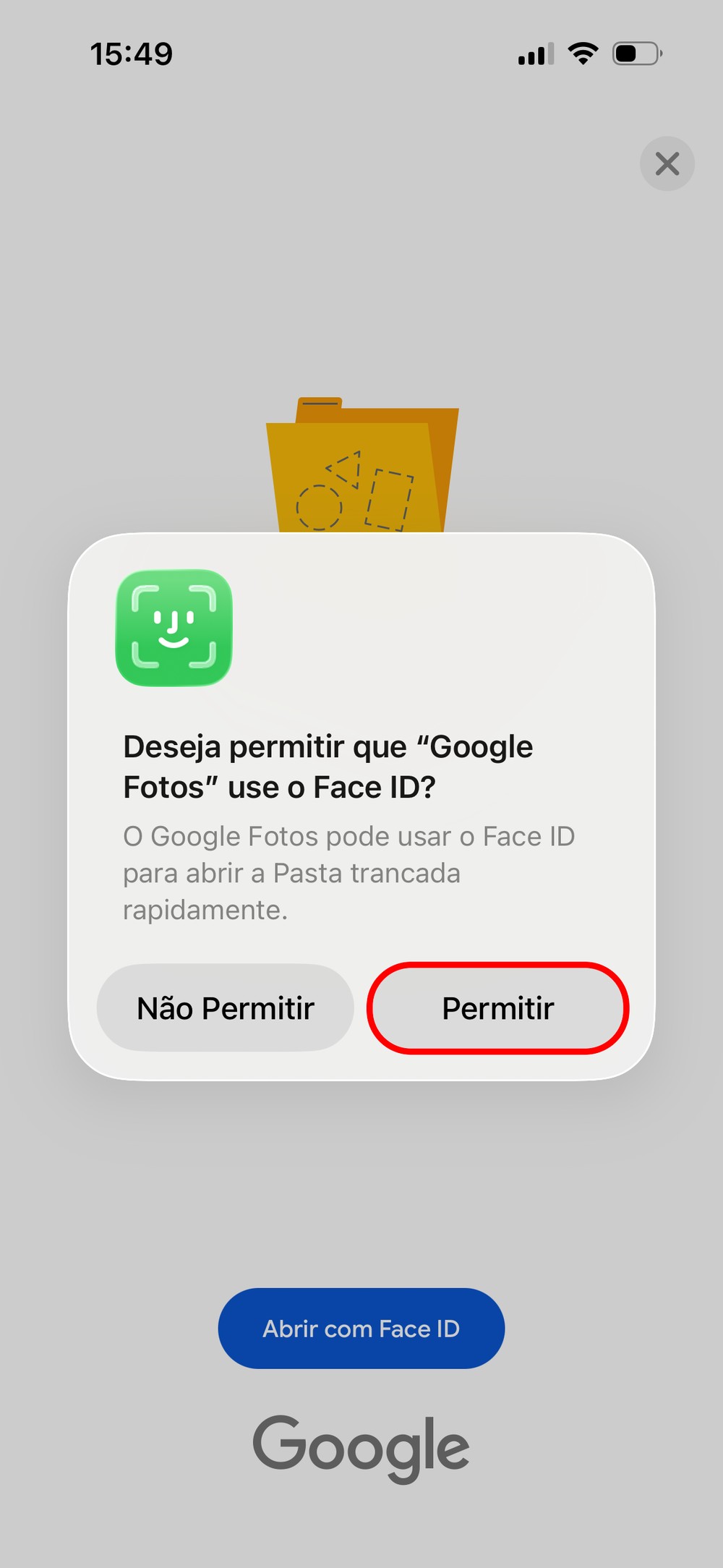This screenshot has height=1568, width=723.
Task: Close the locked folder screen
Action: coord(667,163)
